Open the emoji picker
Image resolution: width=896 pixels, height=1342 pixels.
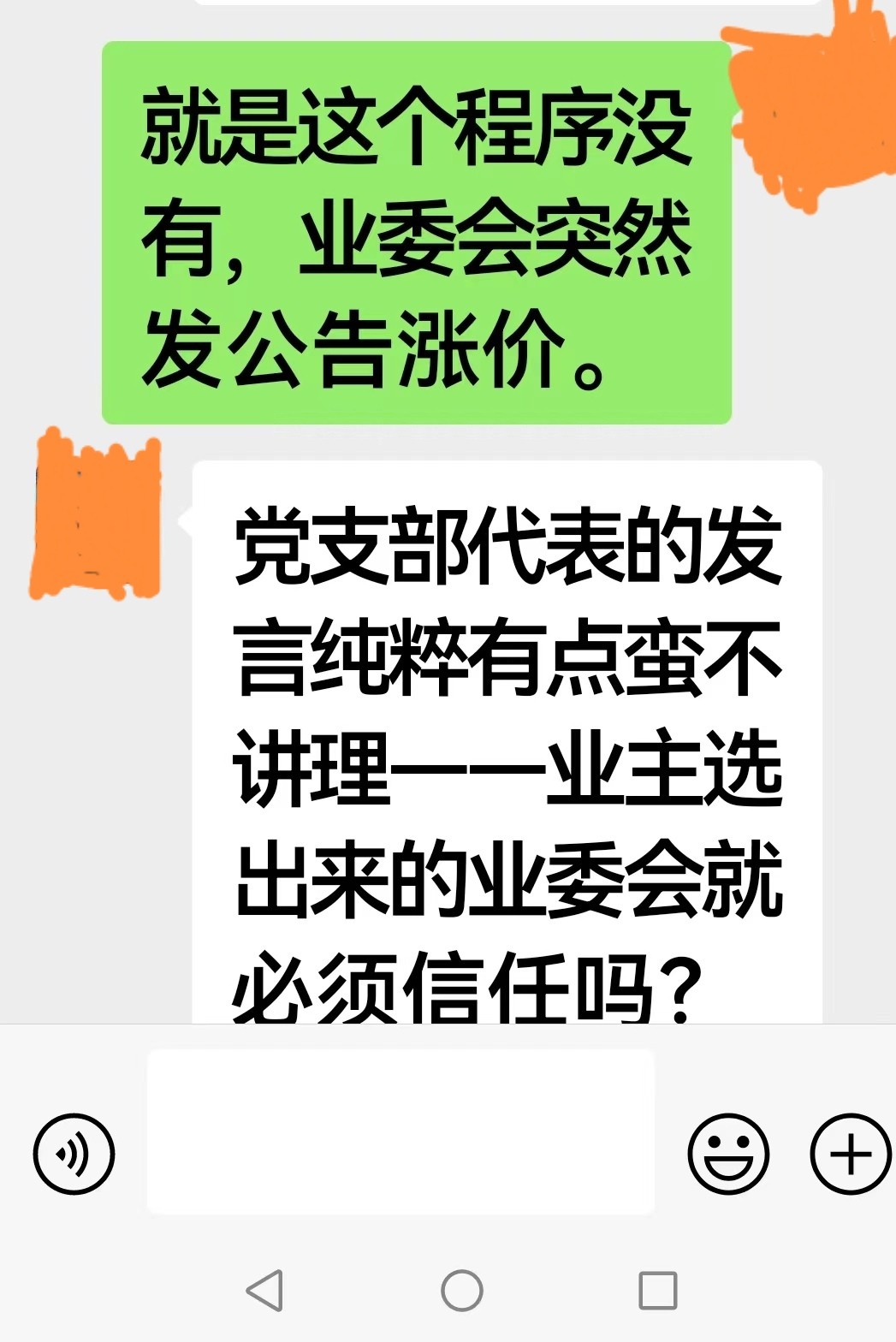(728, 1154)
